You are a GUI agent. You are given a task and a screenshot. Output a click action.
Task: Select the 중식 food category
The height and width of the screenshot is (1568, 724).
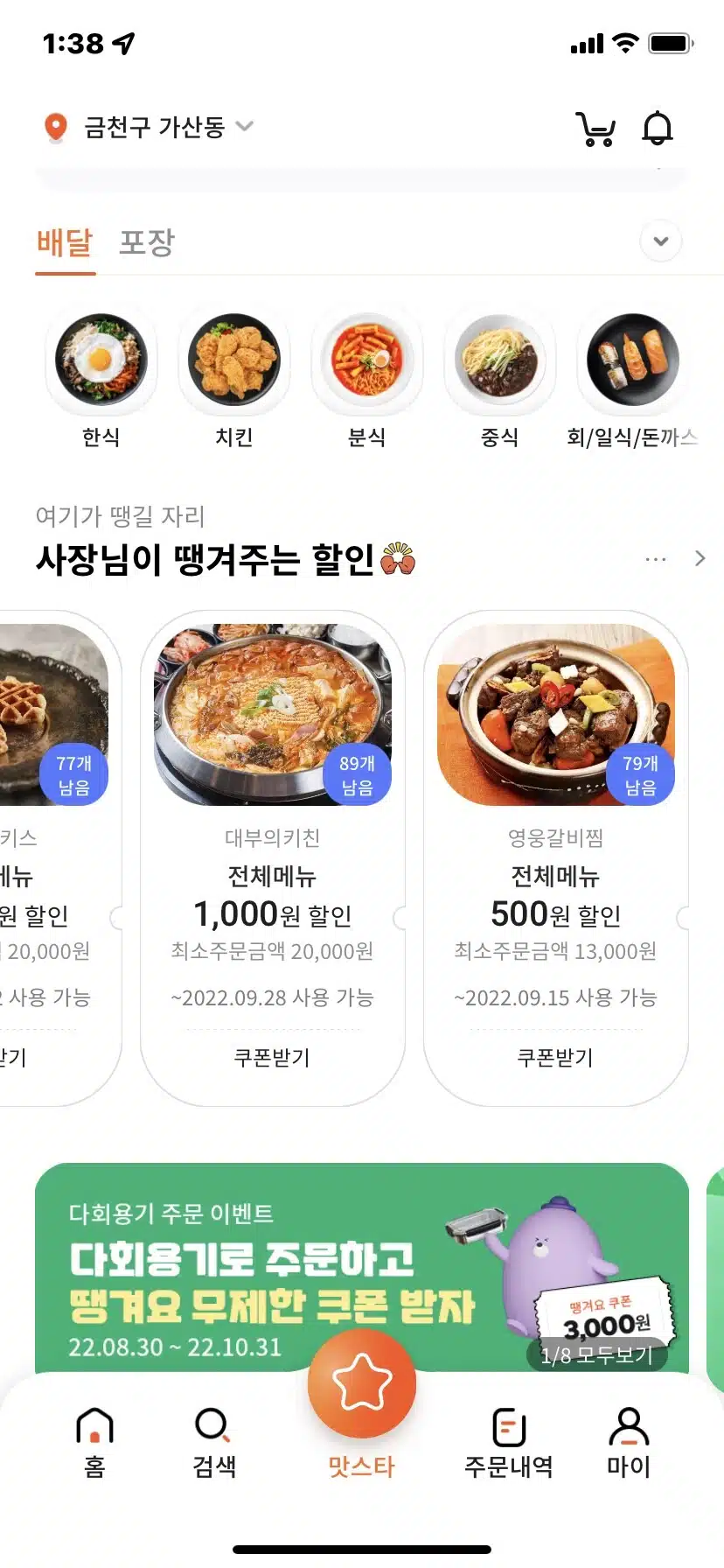click(x=499, y=376)
